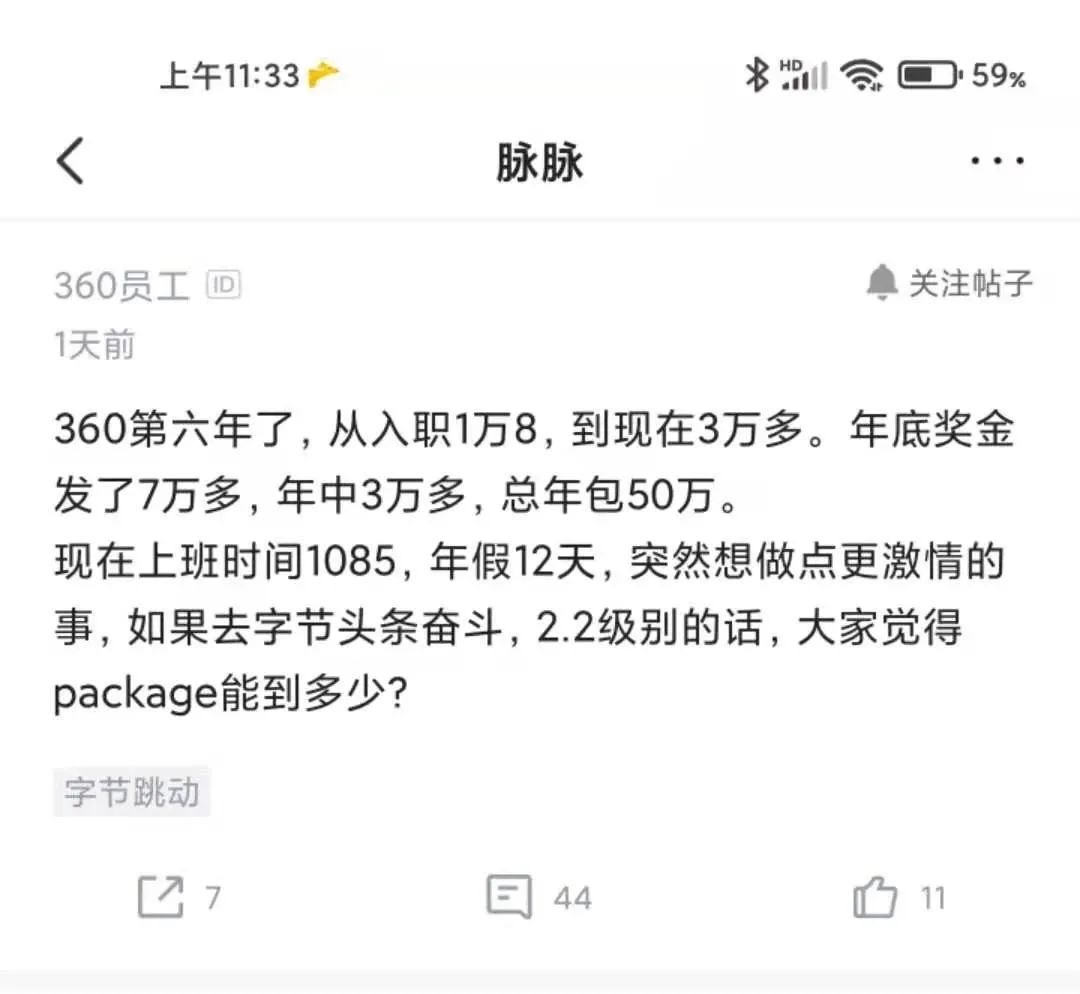1080x994 pixels.
Task: Open the 360员工 poster profile
Action: click(x=122, y=286)
